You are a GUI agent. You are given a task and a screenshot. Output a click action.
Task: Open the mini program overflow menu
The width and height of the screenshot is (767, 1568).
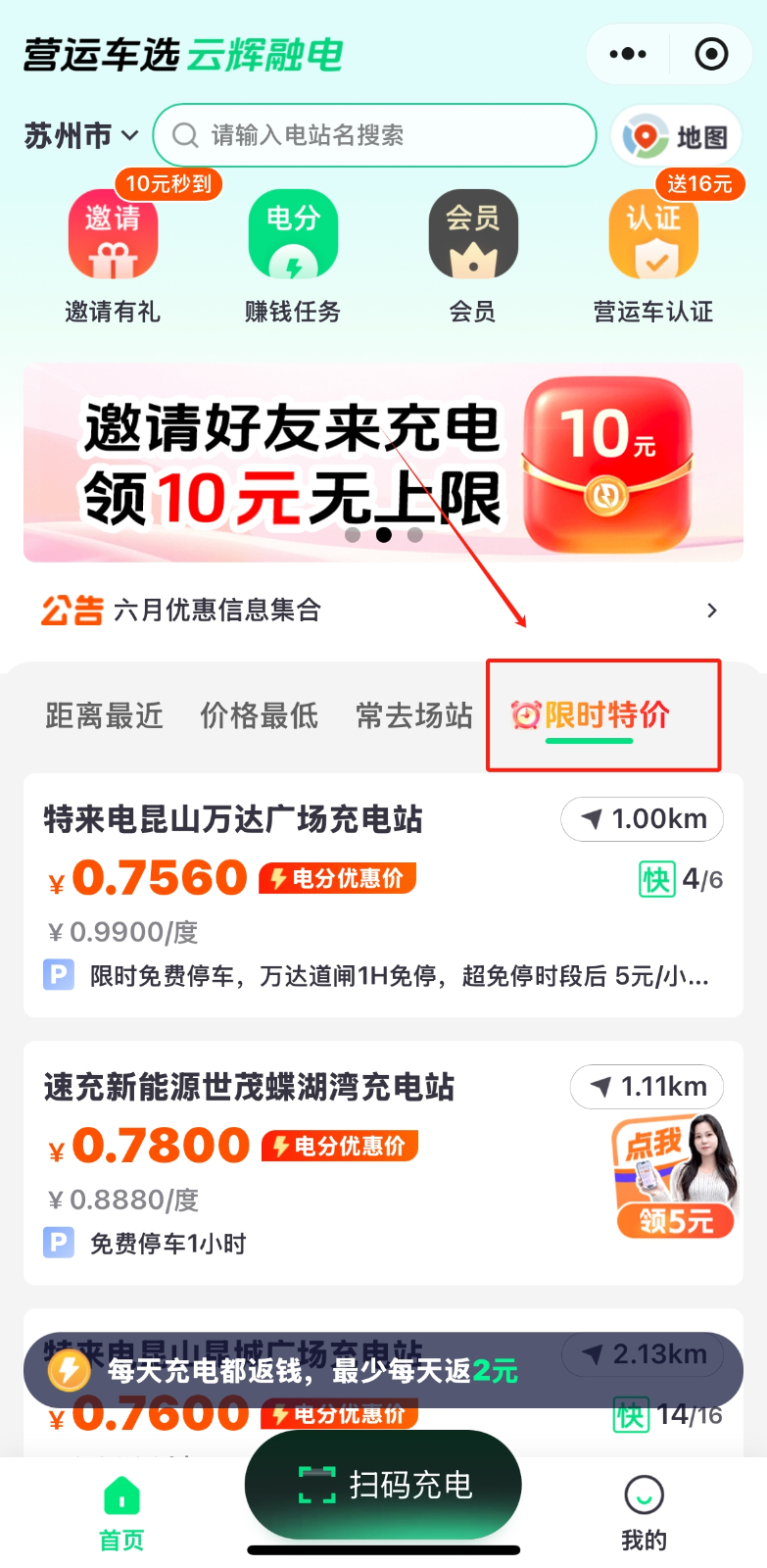tap(628, 54)
